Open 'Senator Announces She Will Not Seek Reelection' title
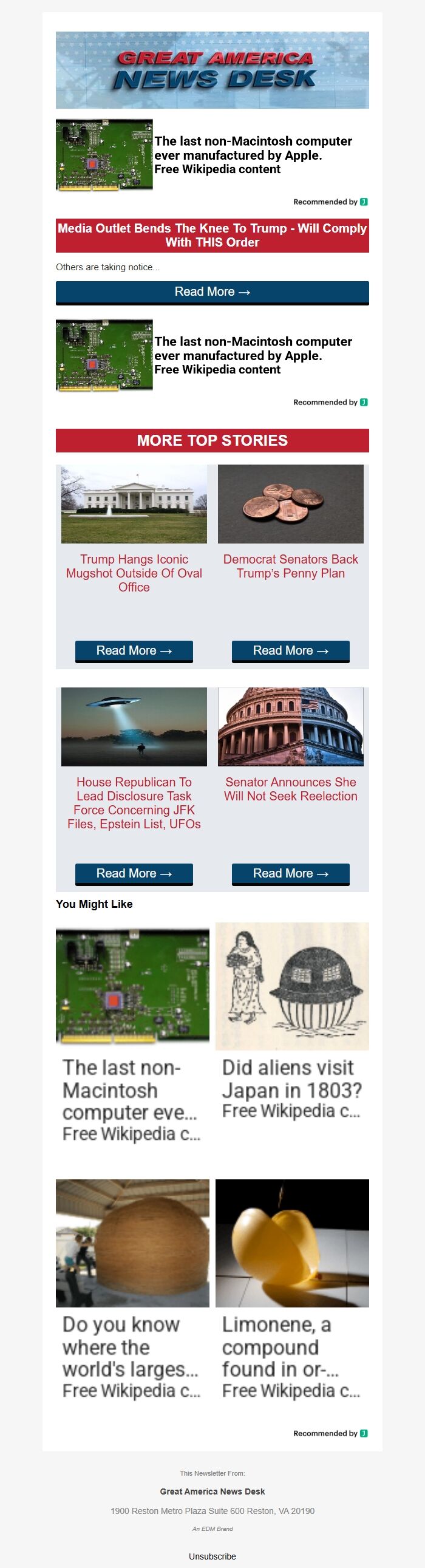Viewport: 425px width, 1568px height. click(290, 789)
